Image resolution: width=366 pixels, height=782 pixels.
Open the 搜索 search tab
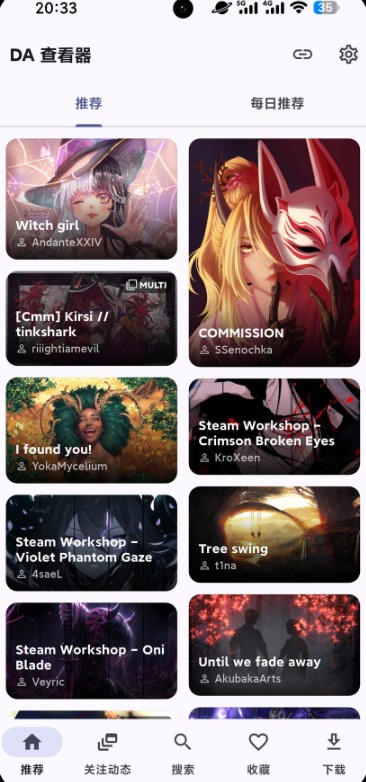click(183, 753)
